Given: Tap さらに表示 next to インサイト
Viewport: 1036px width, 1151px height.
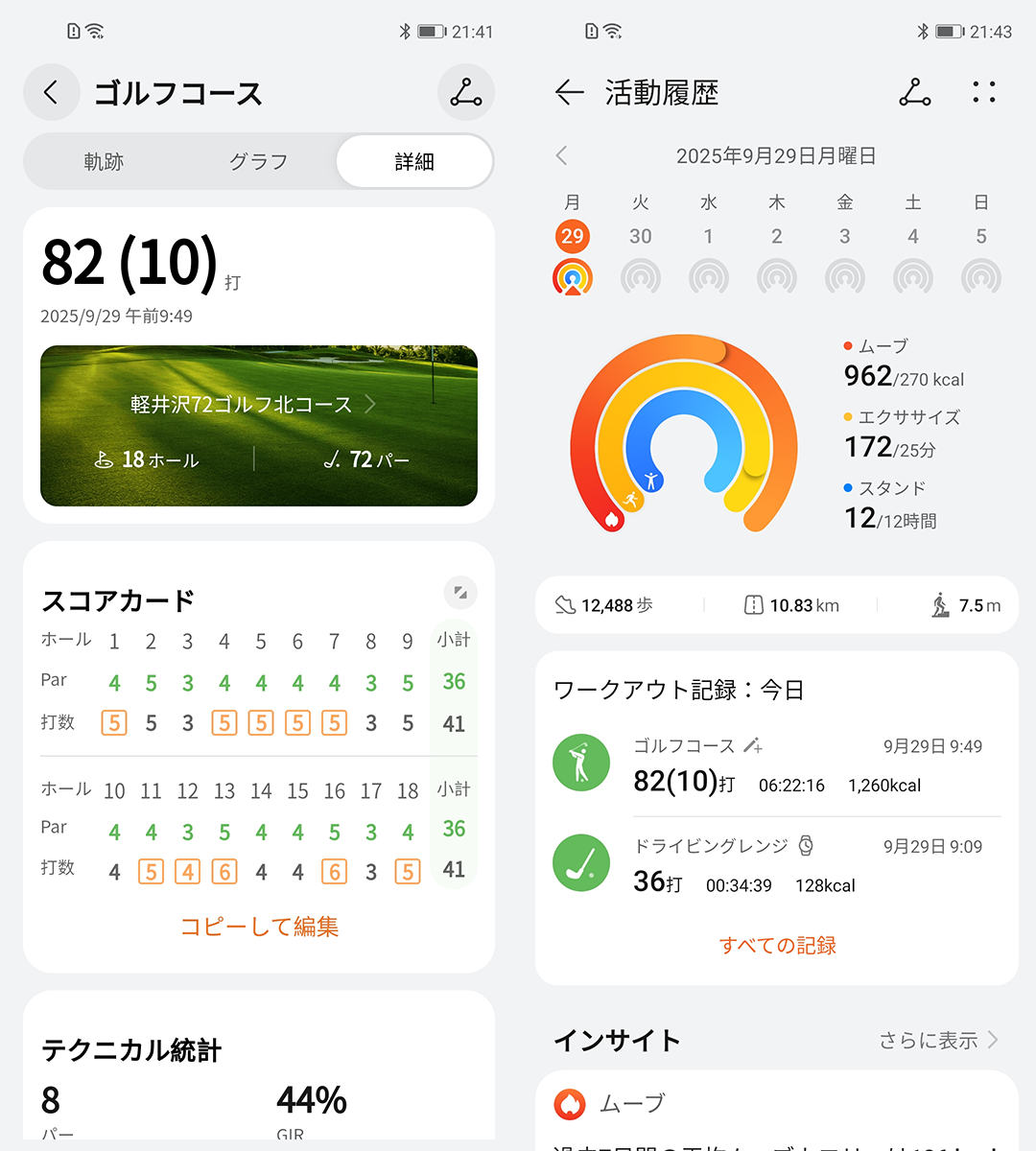Looking at the screenshot, I should (938, 1041).
